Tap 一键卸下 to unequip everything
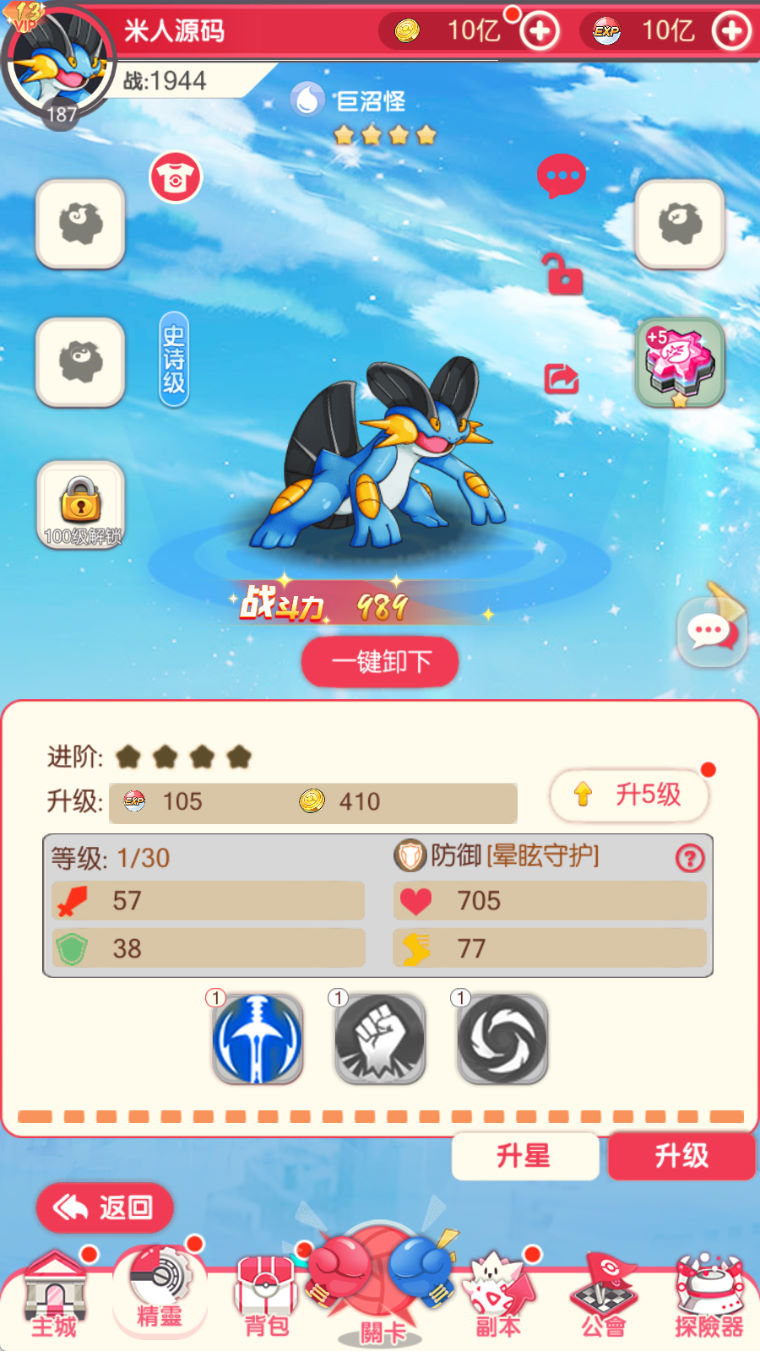The width and height of the screenshot is (760, 1351). (380, 662)
